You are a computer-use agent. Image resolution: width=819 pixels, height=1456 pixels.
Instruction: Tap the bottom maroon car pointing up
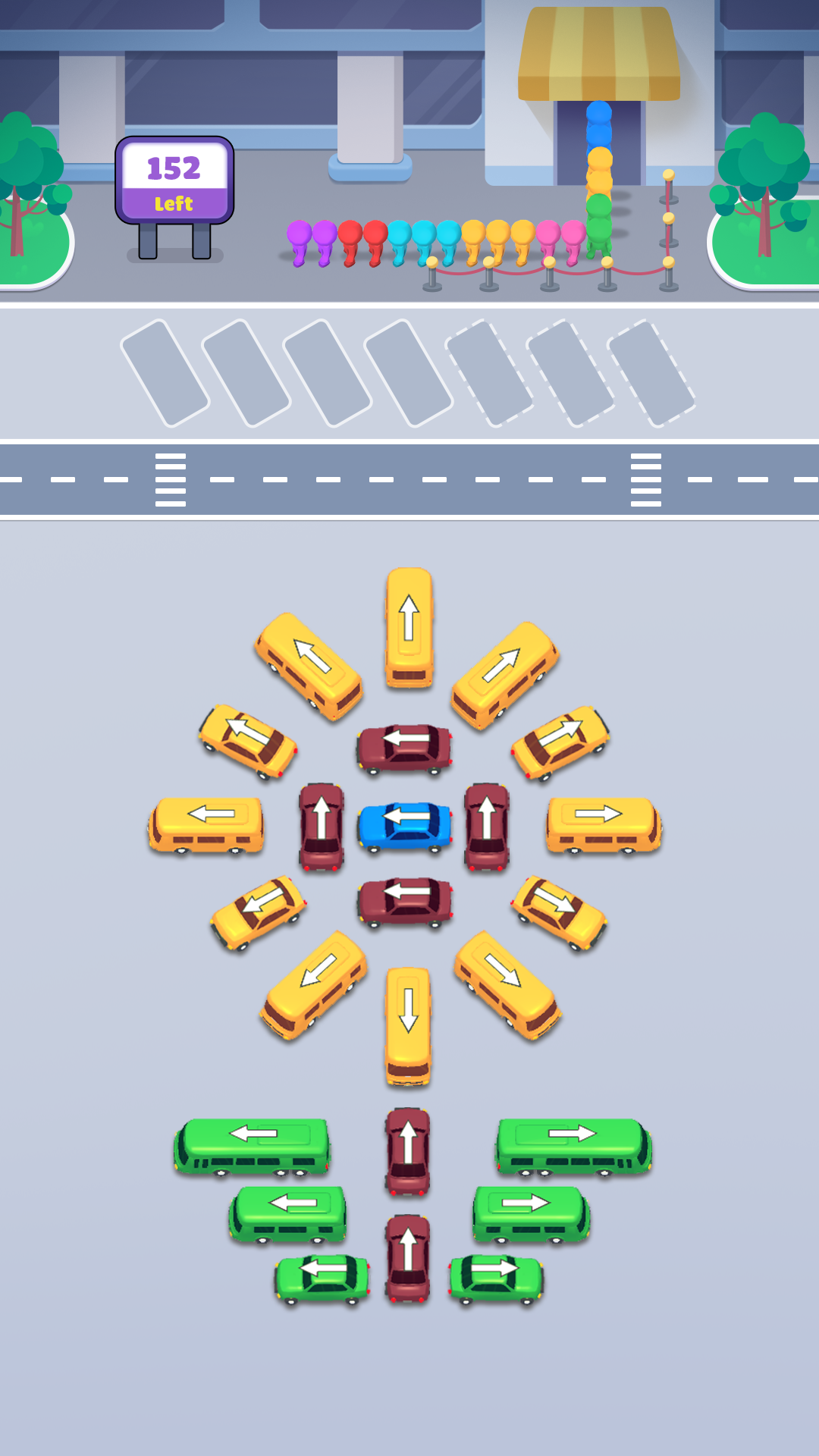pos(408,1259)
